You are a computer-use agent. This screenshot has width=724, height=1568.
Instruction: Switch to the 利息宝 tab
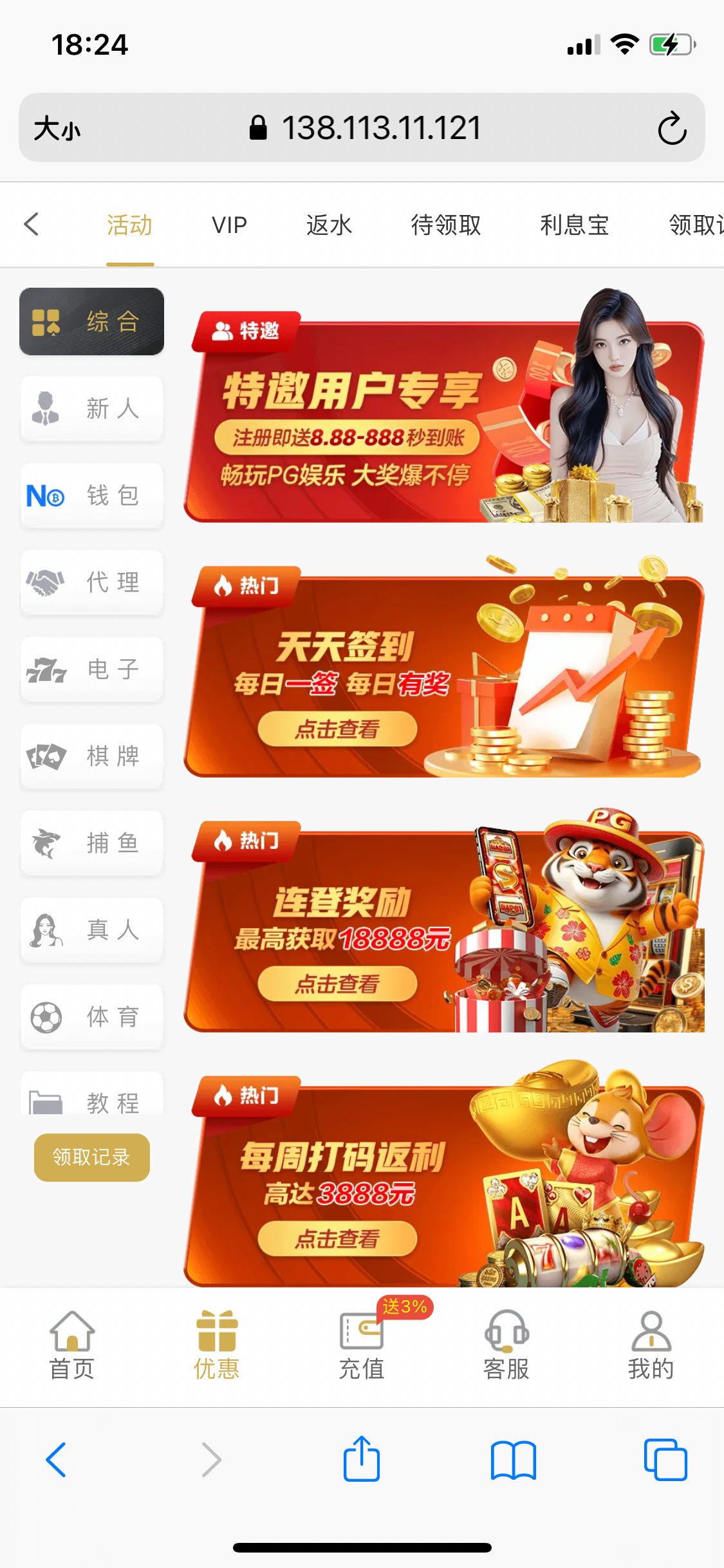pyautogui.click(x=574, y=225)
